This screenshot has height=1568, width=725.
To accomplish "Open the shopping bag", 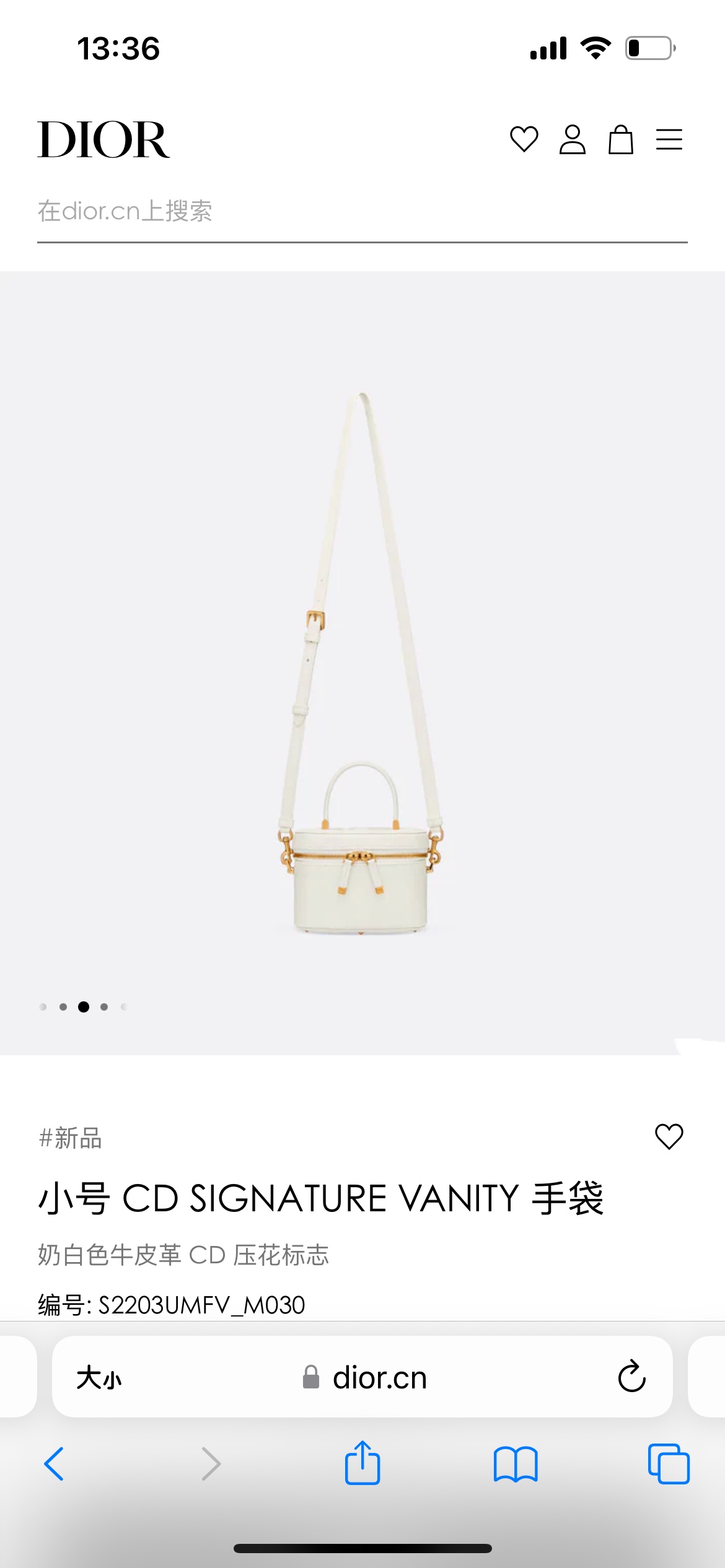I will (620, 139).
